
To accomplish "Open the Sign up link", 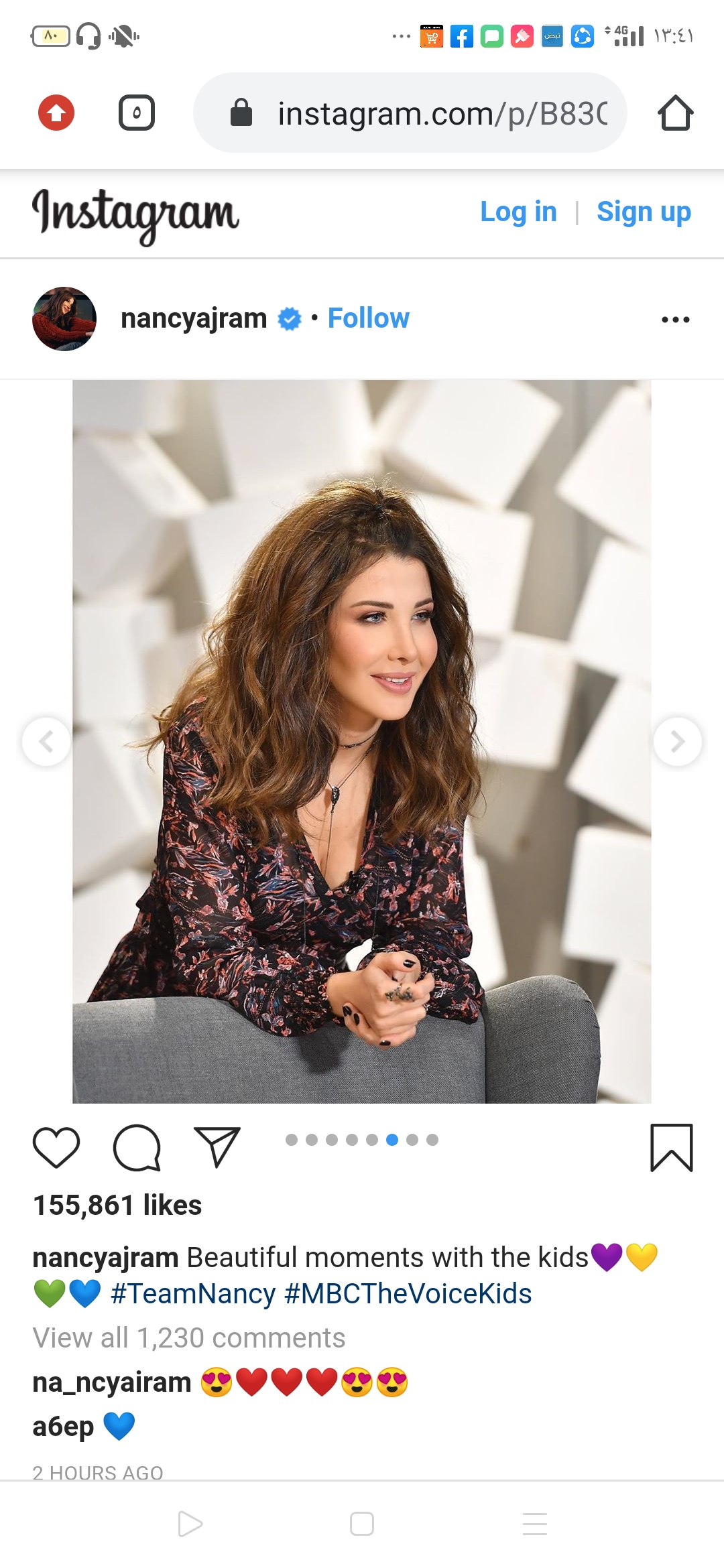I will tap(644, 212).
